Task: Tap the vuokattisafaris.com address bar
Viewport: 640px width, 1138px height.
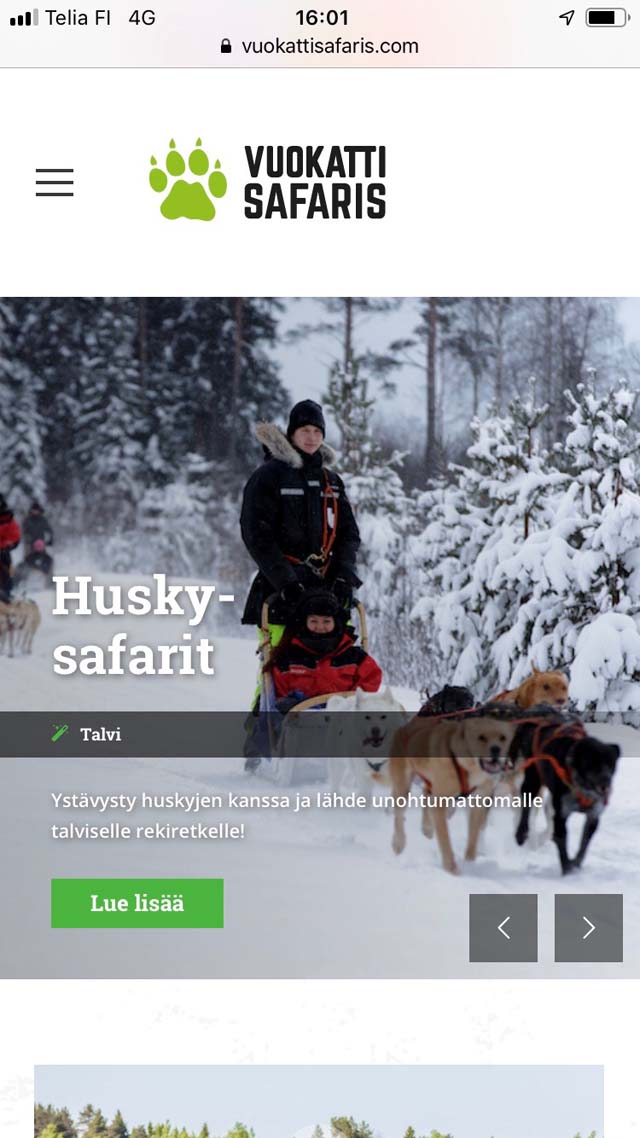Action: (320, 46)
